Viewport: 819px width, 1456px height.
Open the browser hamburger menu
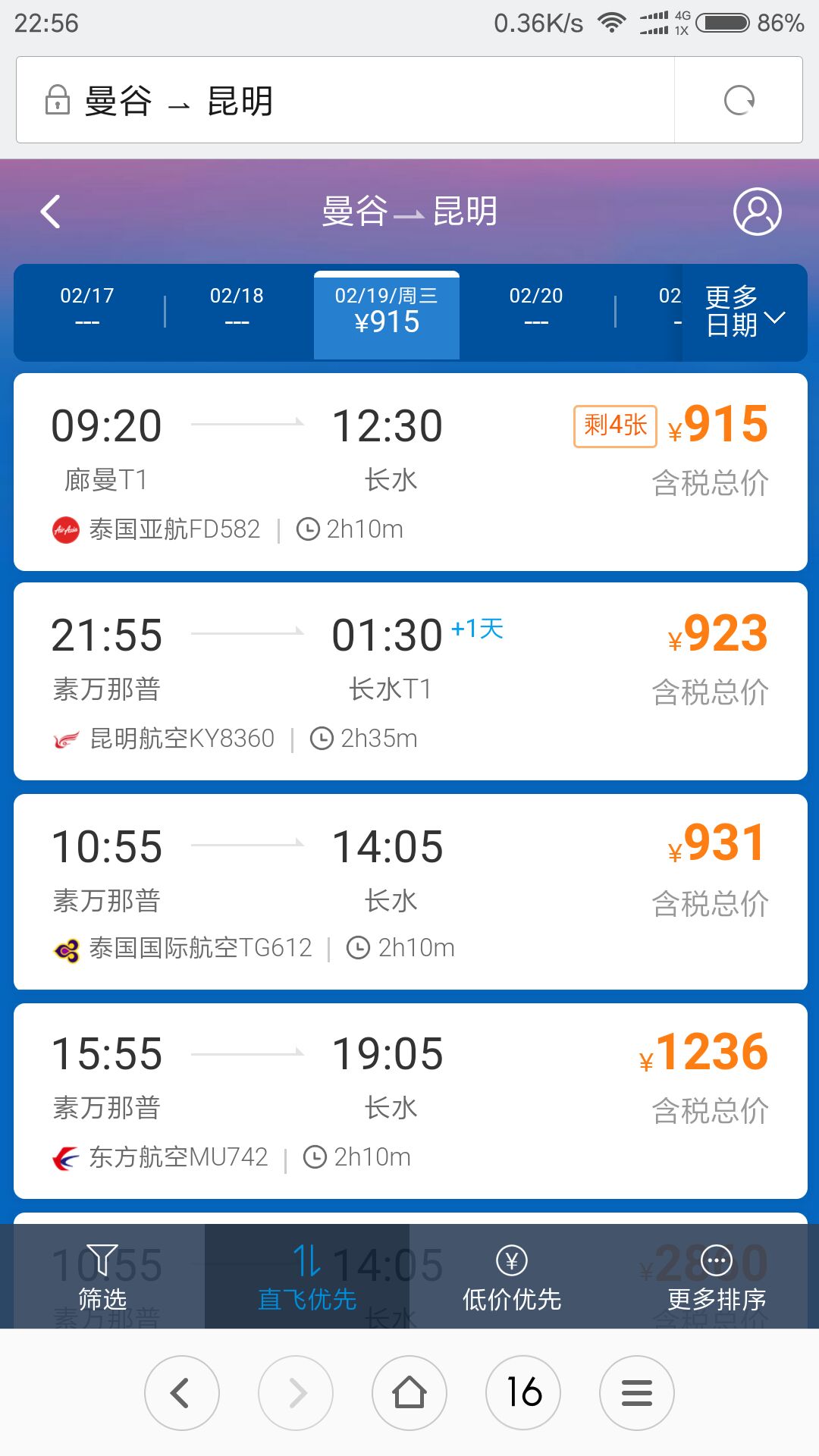pos(637,1393)
